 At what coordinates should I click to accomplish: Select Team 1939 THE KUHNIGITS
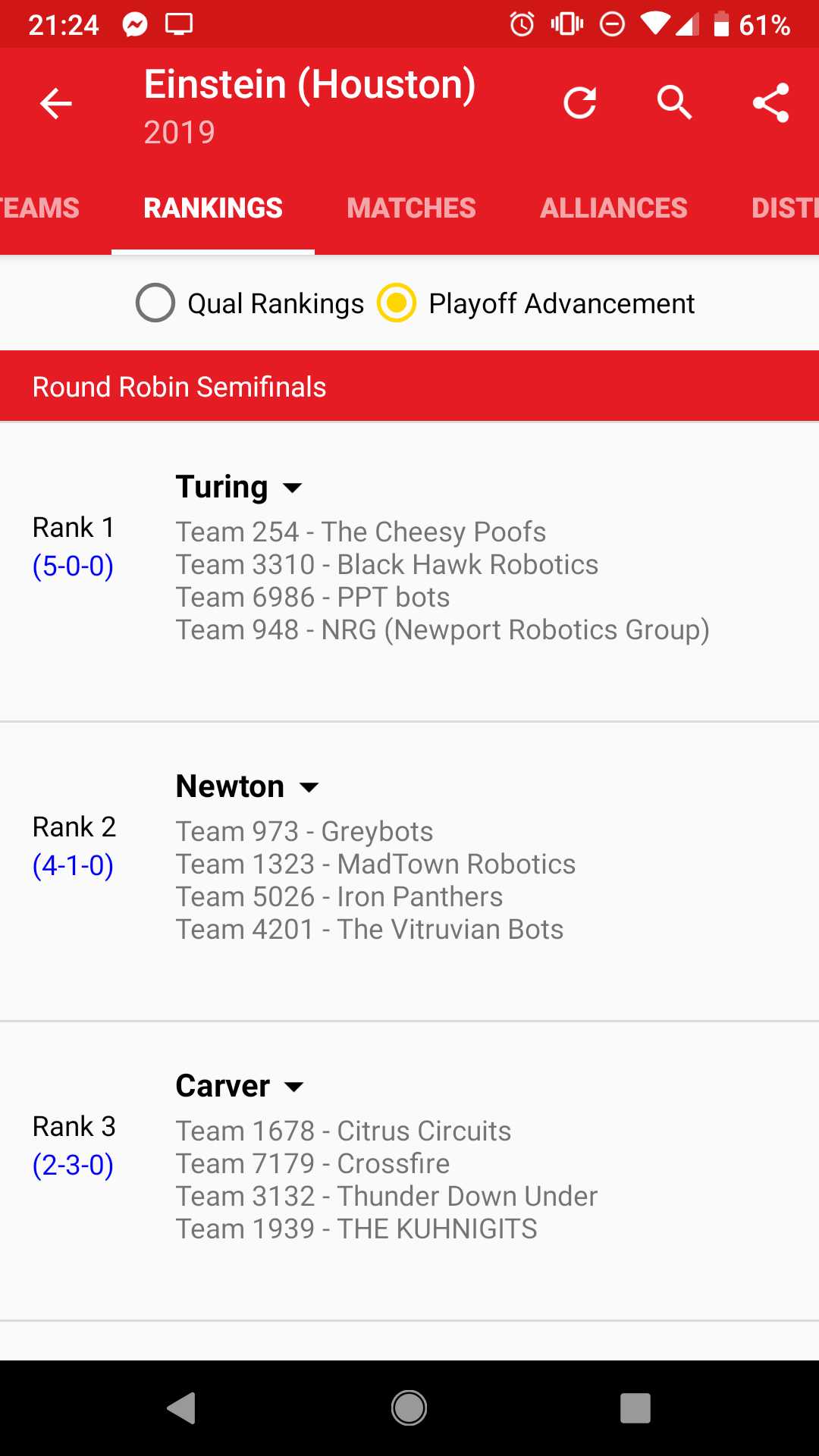(356, 1228)
